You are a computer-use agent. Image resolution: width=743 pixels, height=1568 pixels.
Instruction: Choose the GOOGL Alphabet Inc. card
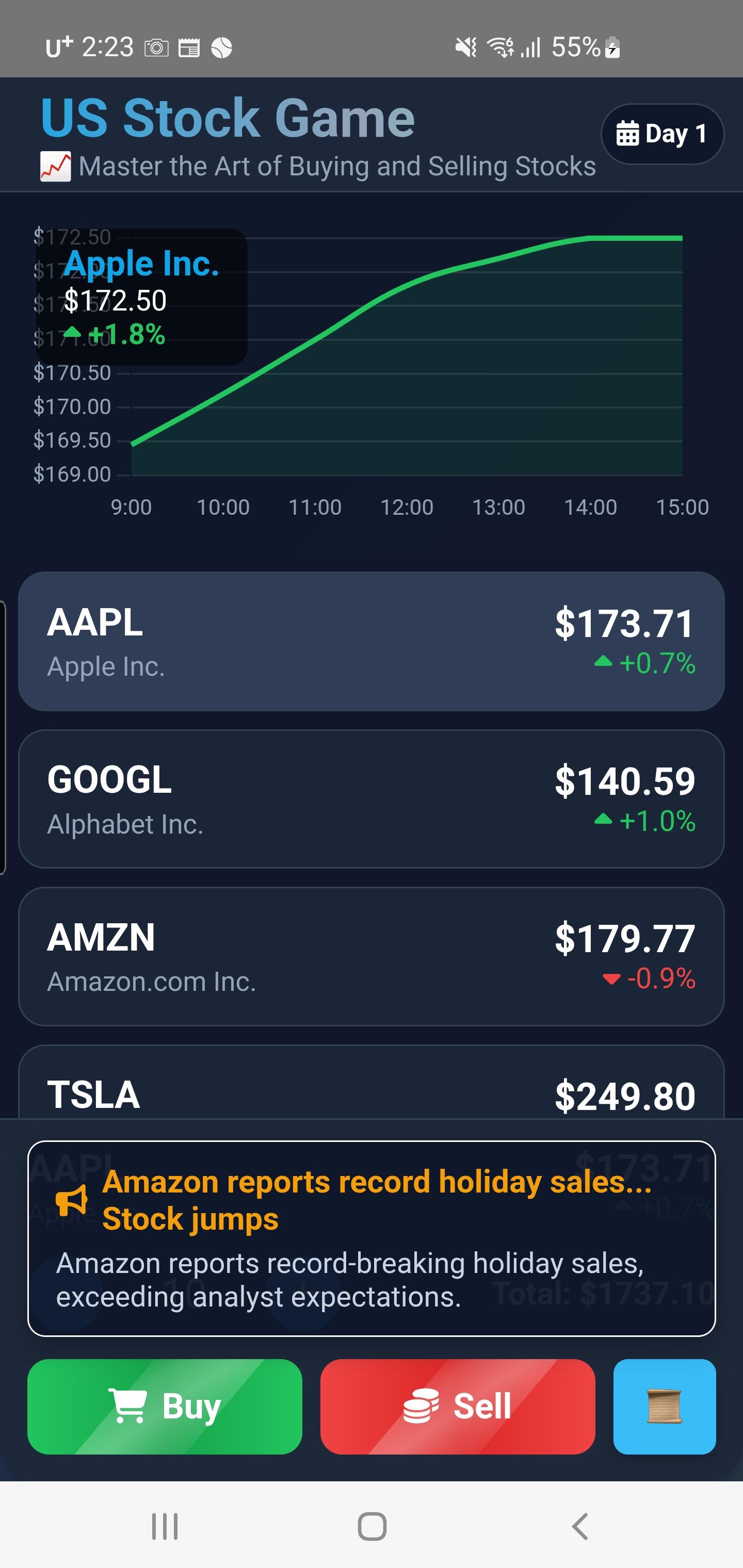click(371, 798)
